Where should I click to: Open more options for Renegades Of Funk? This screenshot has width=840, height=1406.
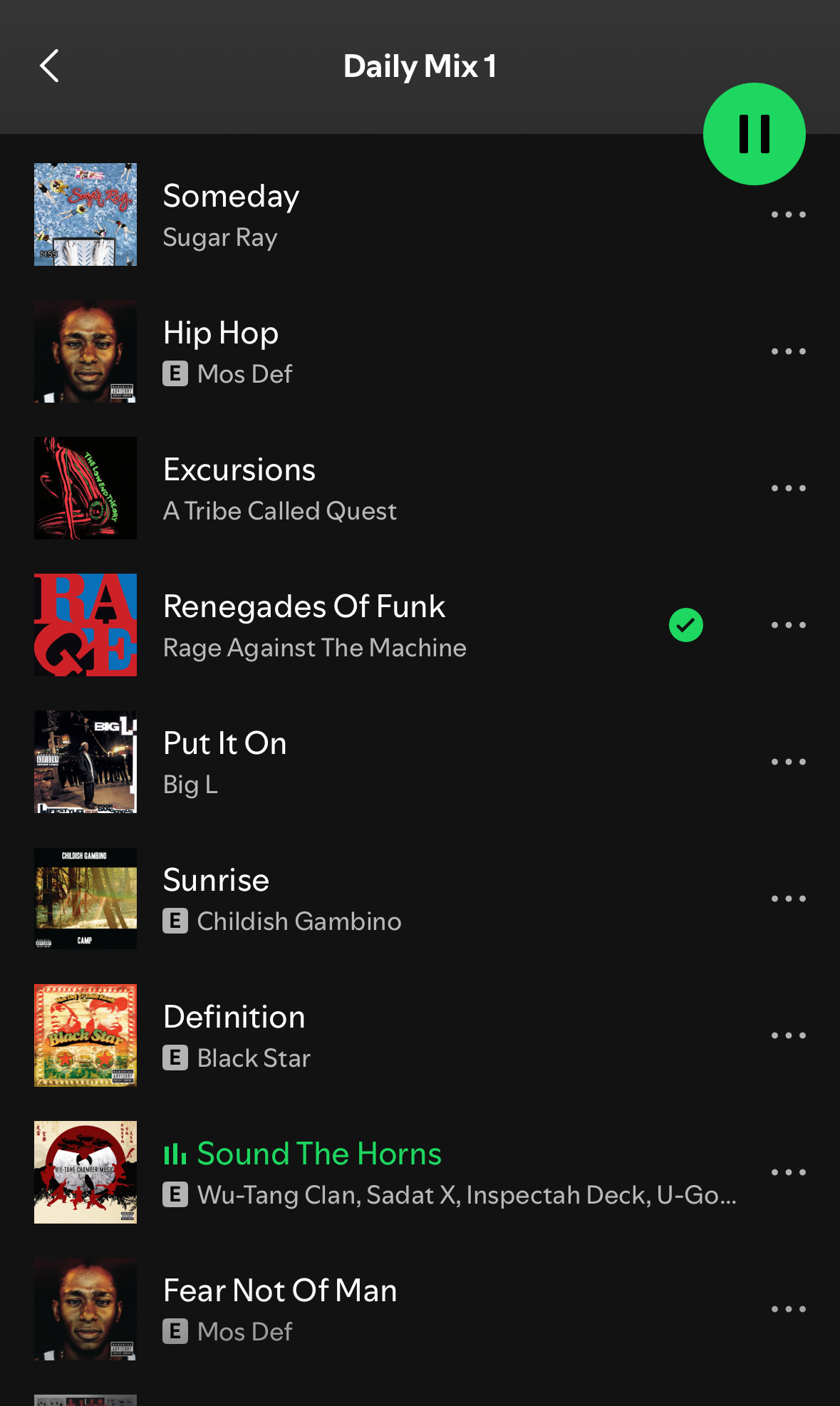tap(788, 625)
